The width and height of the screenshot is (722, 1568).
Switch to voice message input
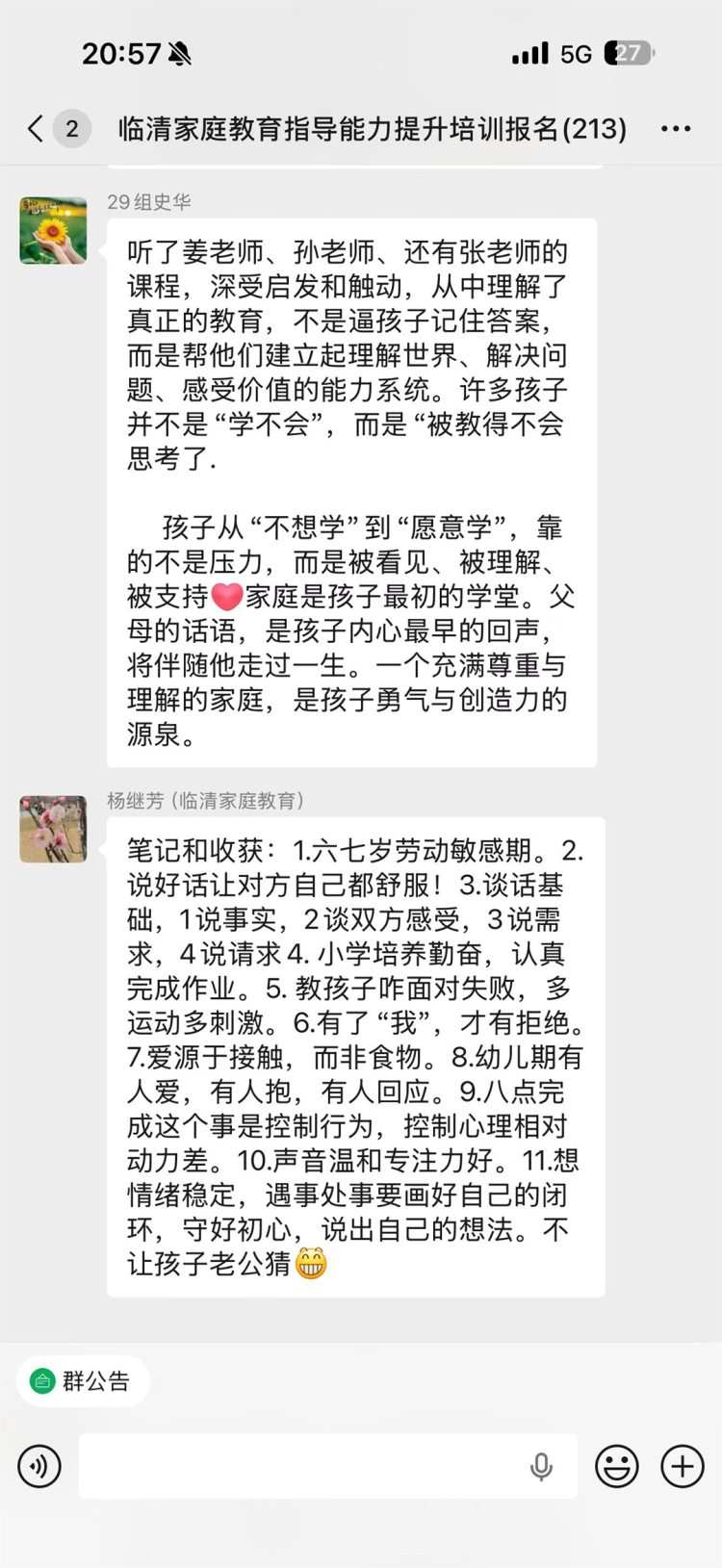point(39,1466)
